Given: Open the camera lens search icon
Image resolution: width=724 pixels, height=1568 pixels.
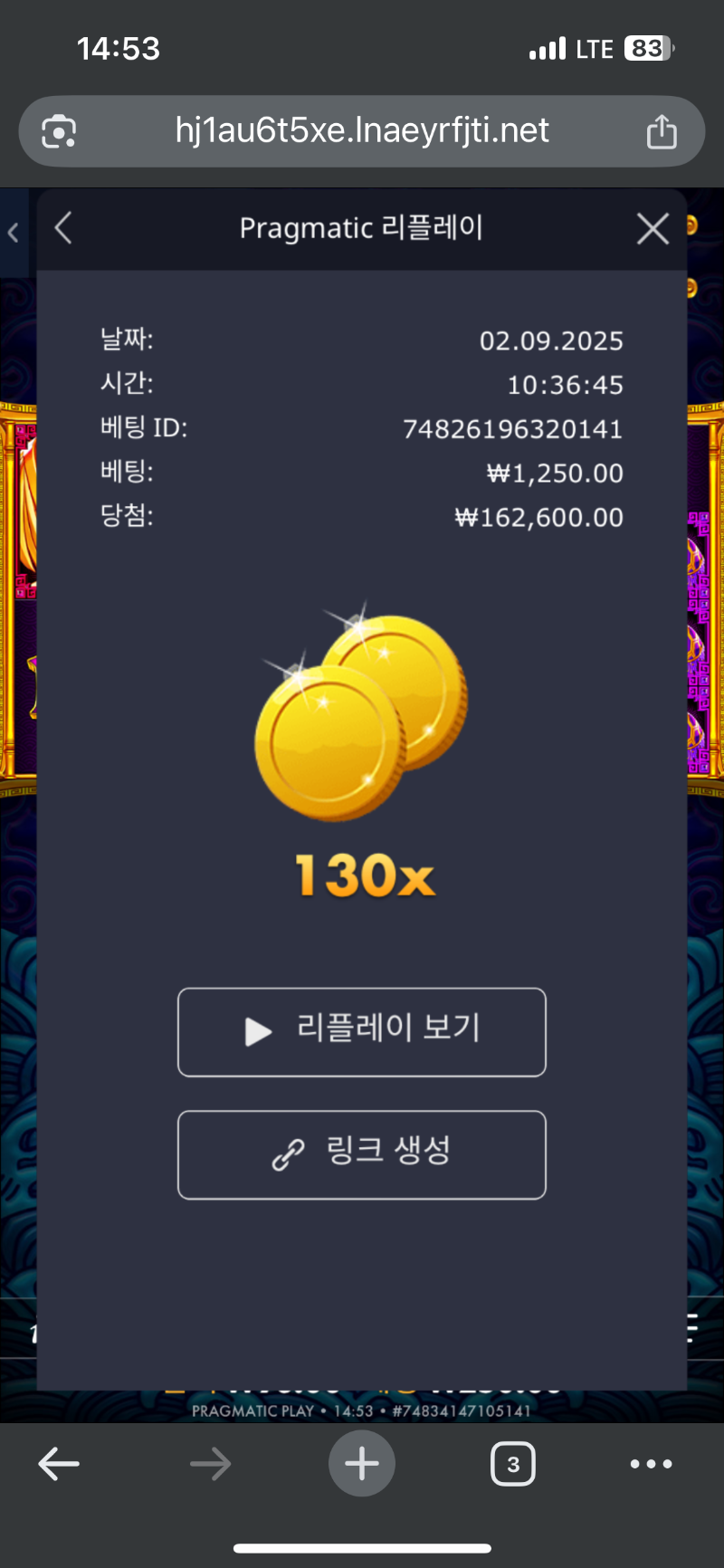Looking at the screenshot, I should click(59, 132).
